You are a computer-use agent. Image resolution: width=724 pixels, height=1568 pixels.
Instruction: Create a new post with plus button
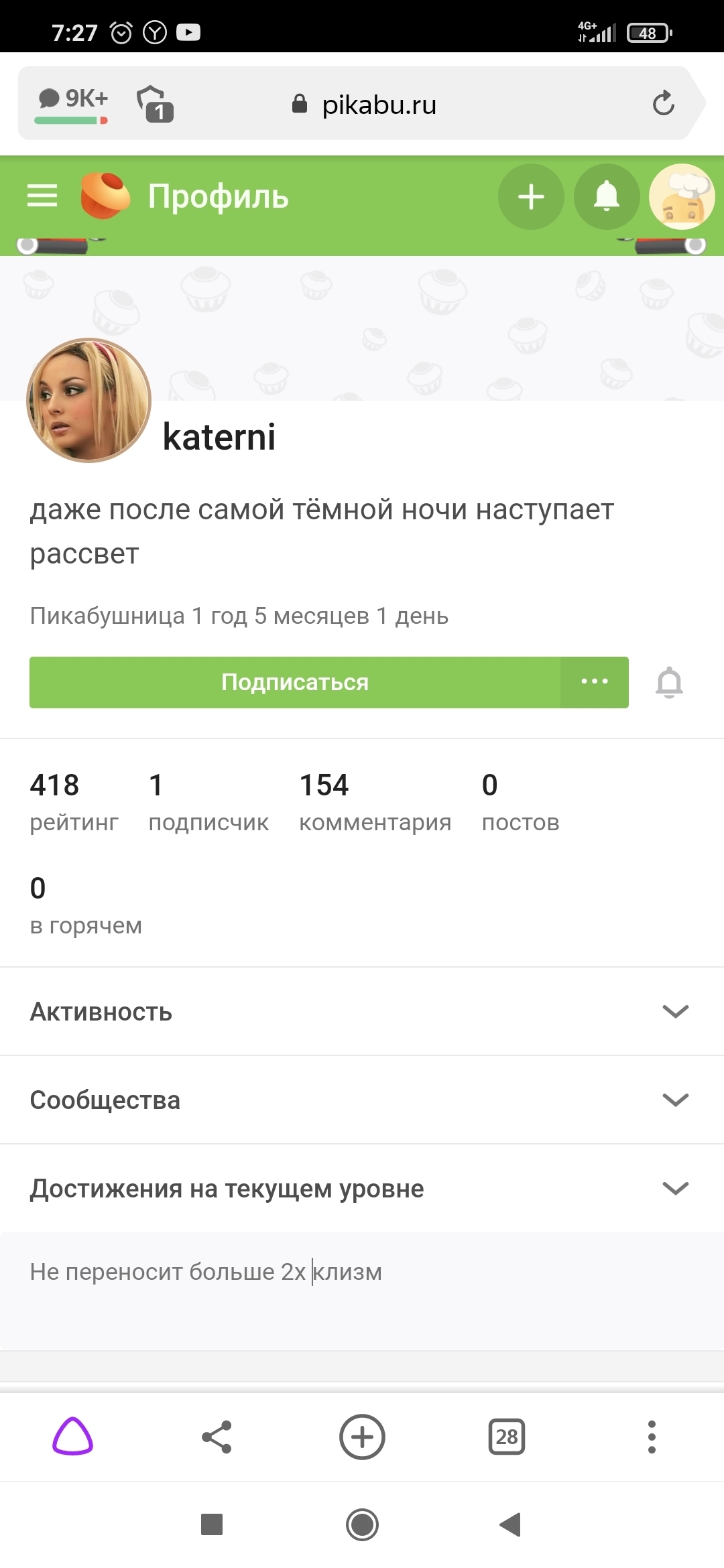tap(531, 197)
